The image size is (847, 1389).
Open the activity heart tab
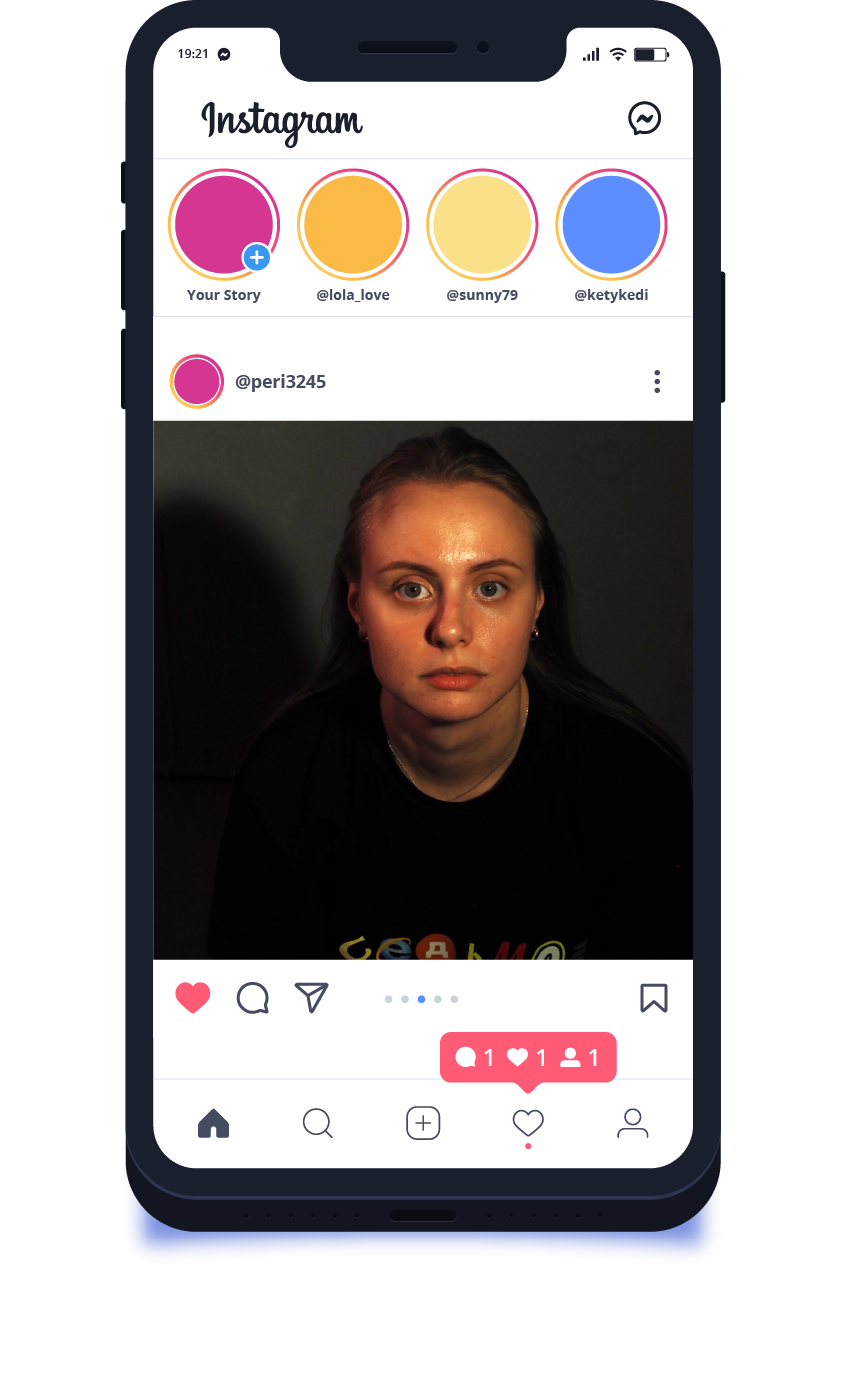[x=528, y=1123]
